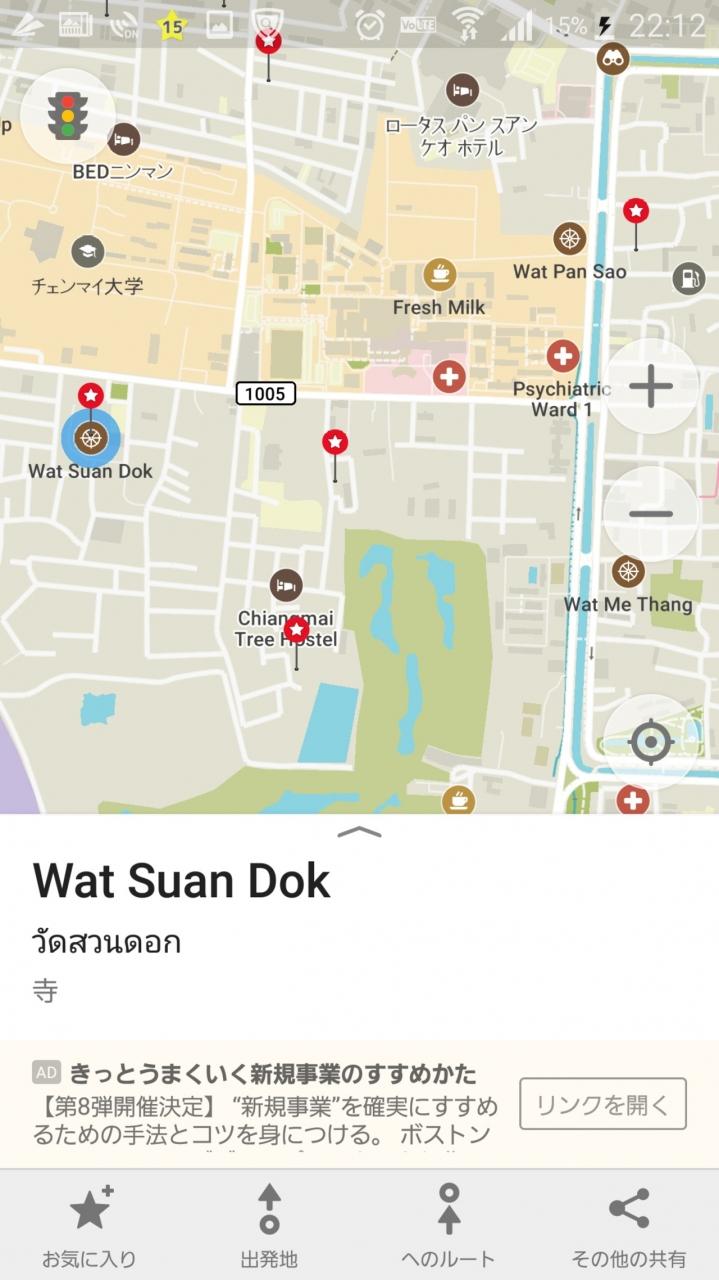Select the BEDニンマン hotel marker
Image resolution: width=719 pixels, height=1280 pixels.
coord(123,139)
